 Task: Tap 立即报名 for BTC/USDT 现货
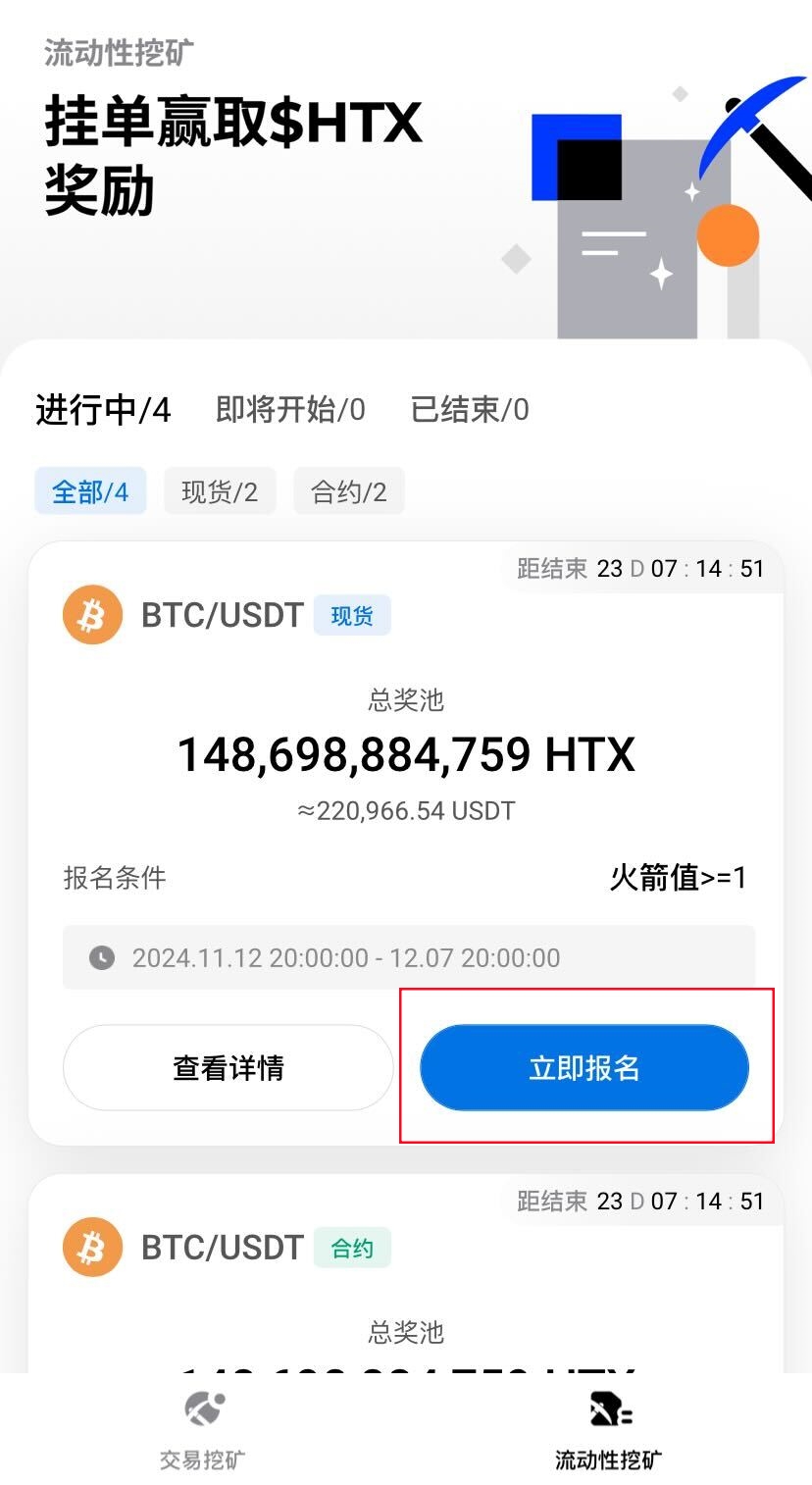coord(584,1067)
